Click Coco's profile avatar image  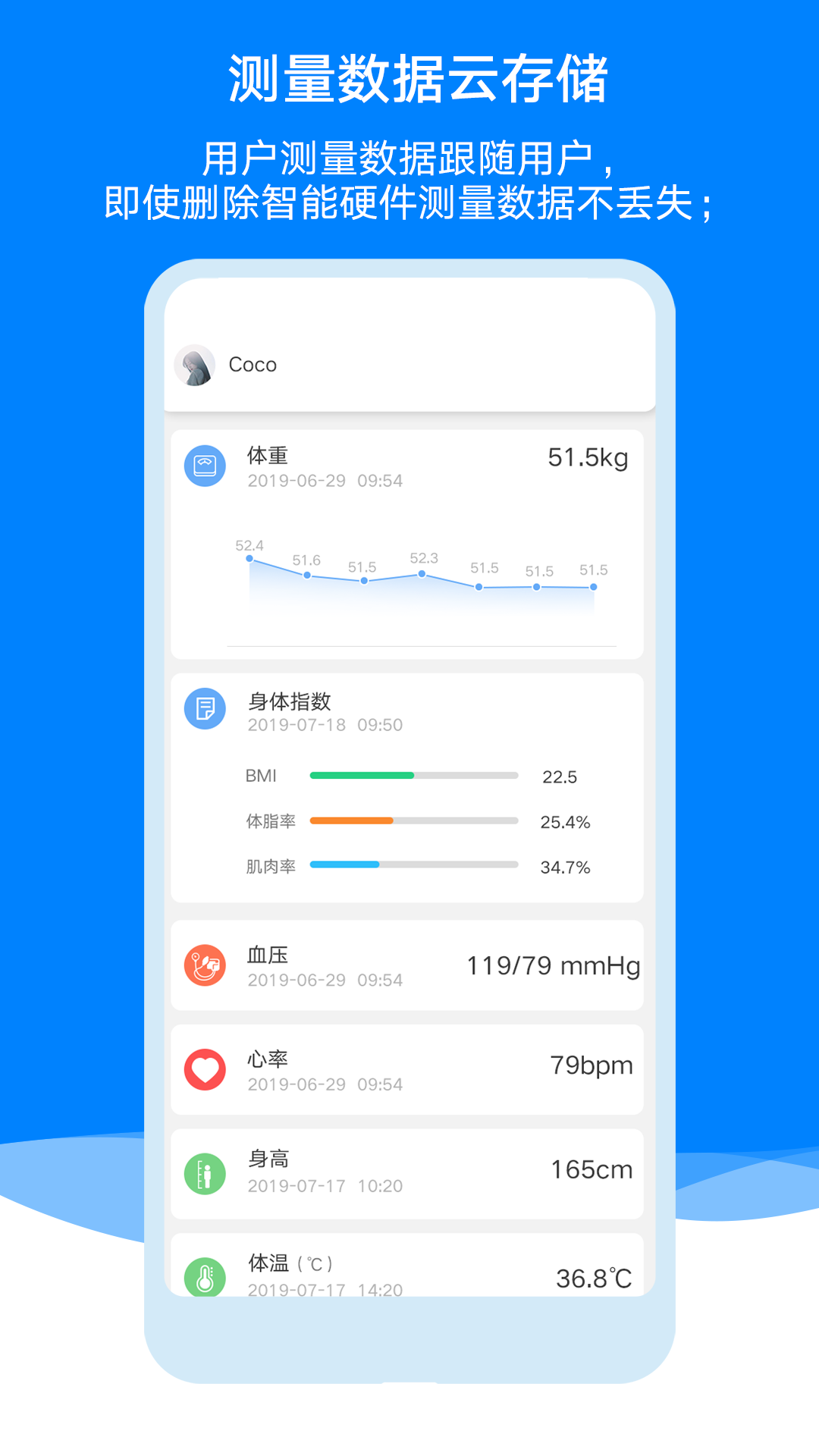click(196, 365)
